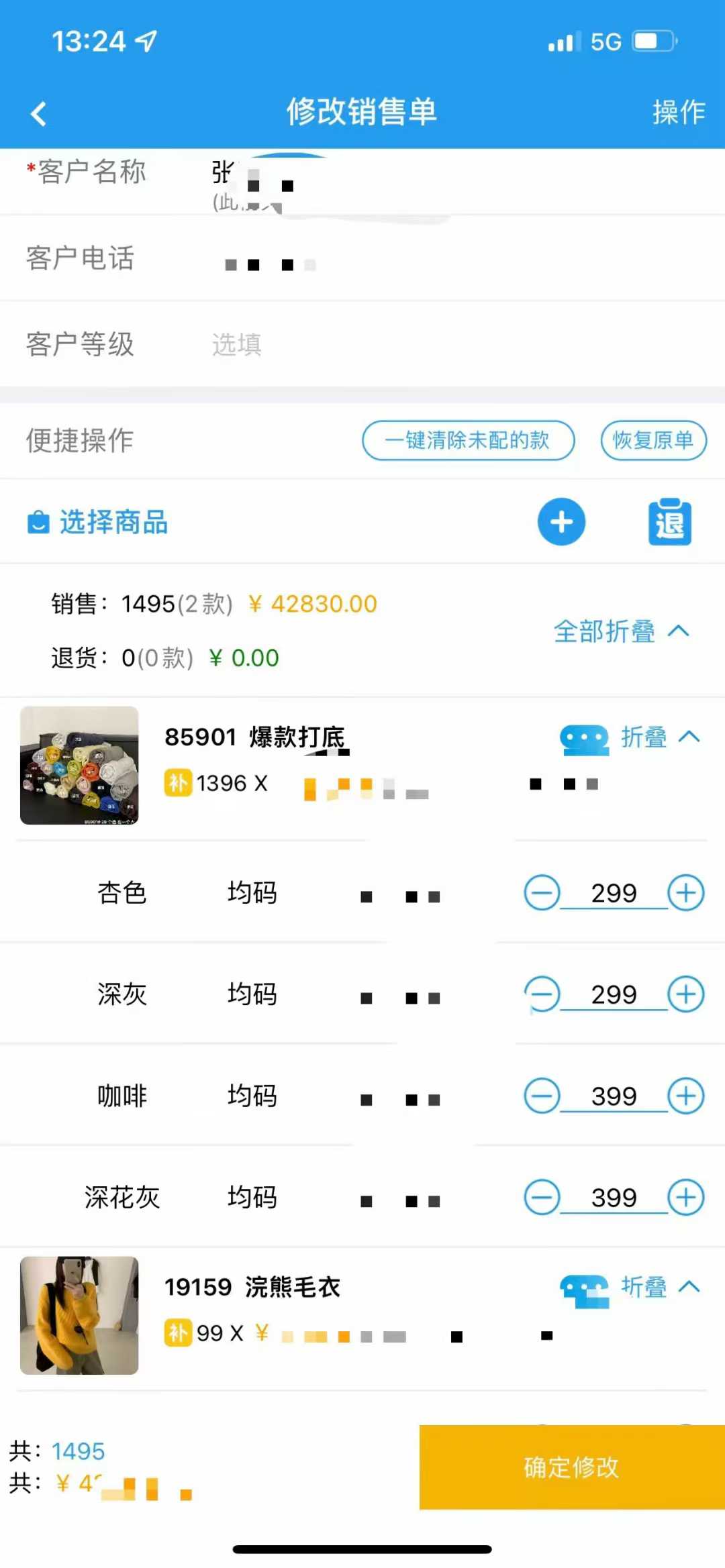Image resolution: width=725 pixels, height=1568 pixels.
Task: Open the 操作 menu
Action: pos(678,112)
